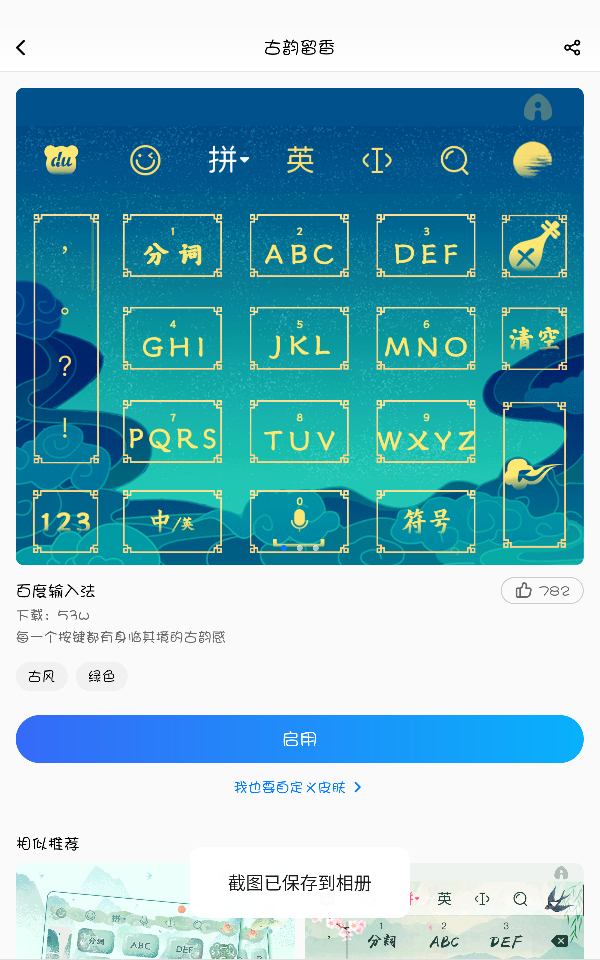Share the 古韵留香 skin

click(x=572, y=48)
